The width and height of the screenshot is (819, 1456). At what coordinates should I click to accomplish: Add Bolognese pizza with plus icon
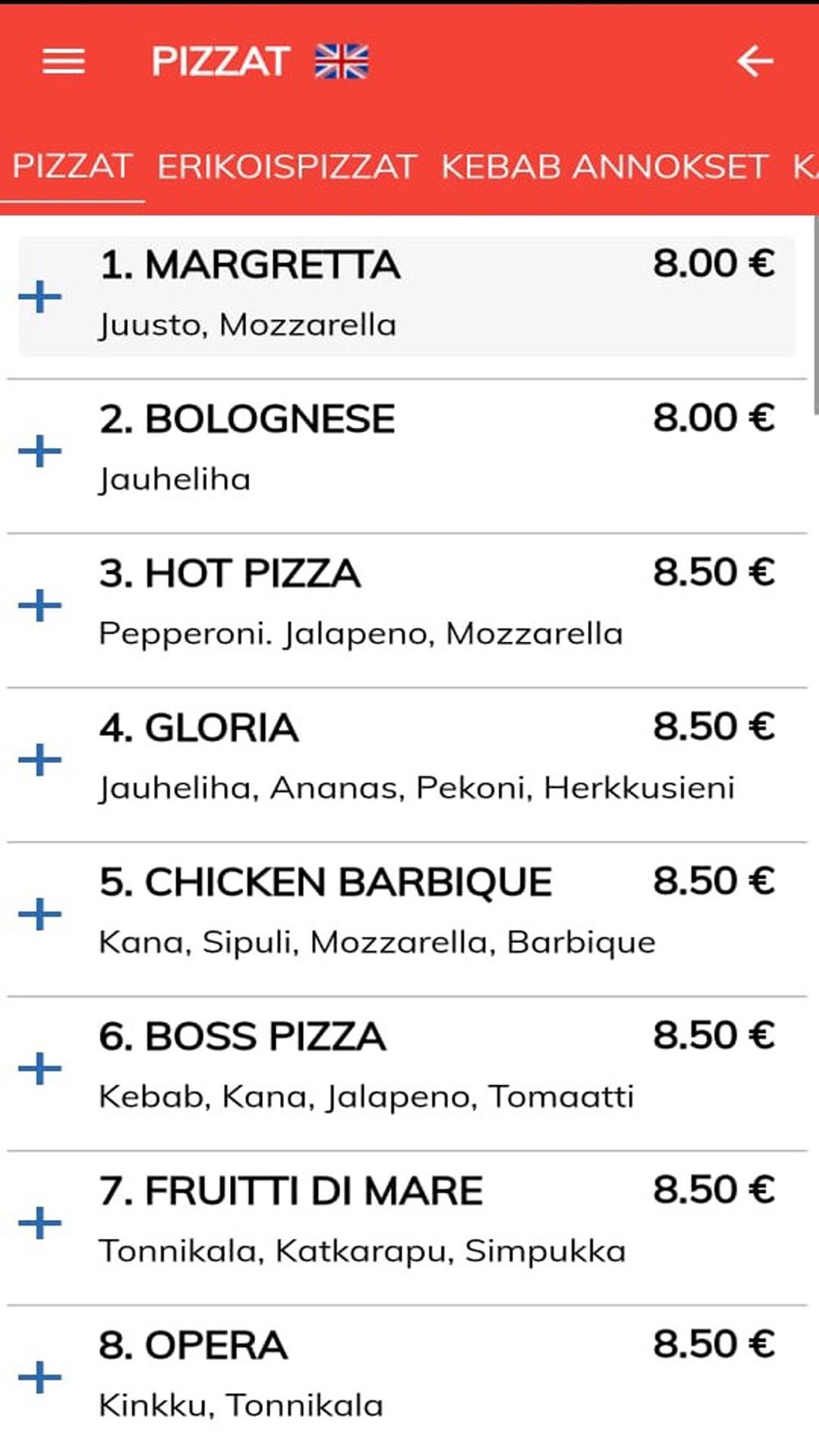pyautogui.click(x=40, y=451)
